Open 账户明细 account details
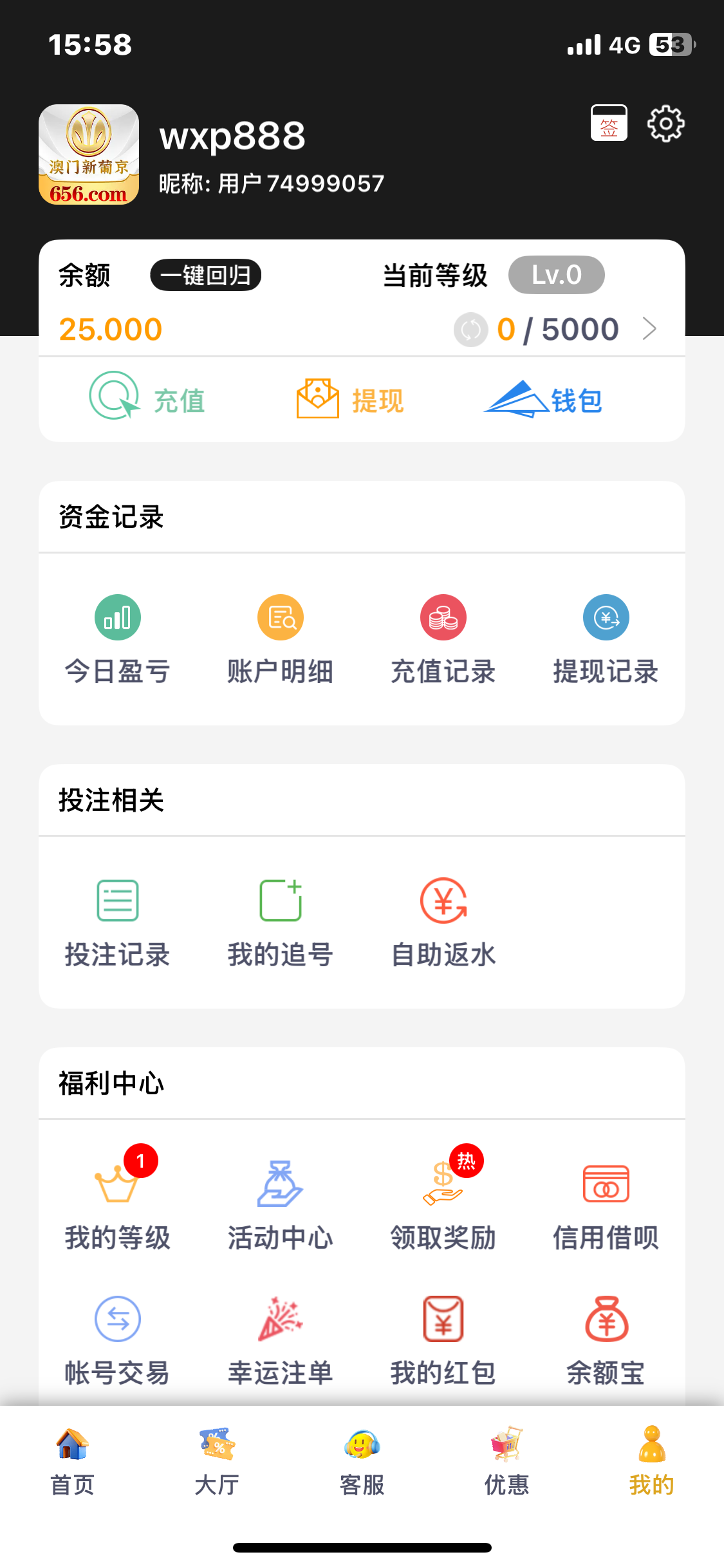This screenshot has height=1568, width=724. coord(280,639)
